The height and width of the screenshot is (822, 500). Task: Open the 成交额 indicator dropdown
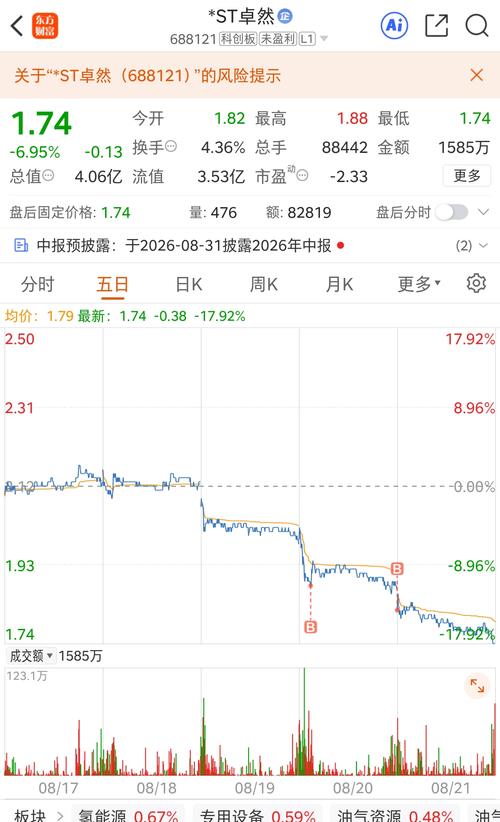(x=31, y=656)
